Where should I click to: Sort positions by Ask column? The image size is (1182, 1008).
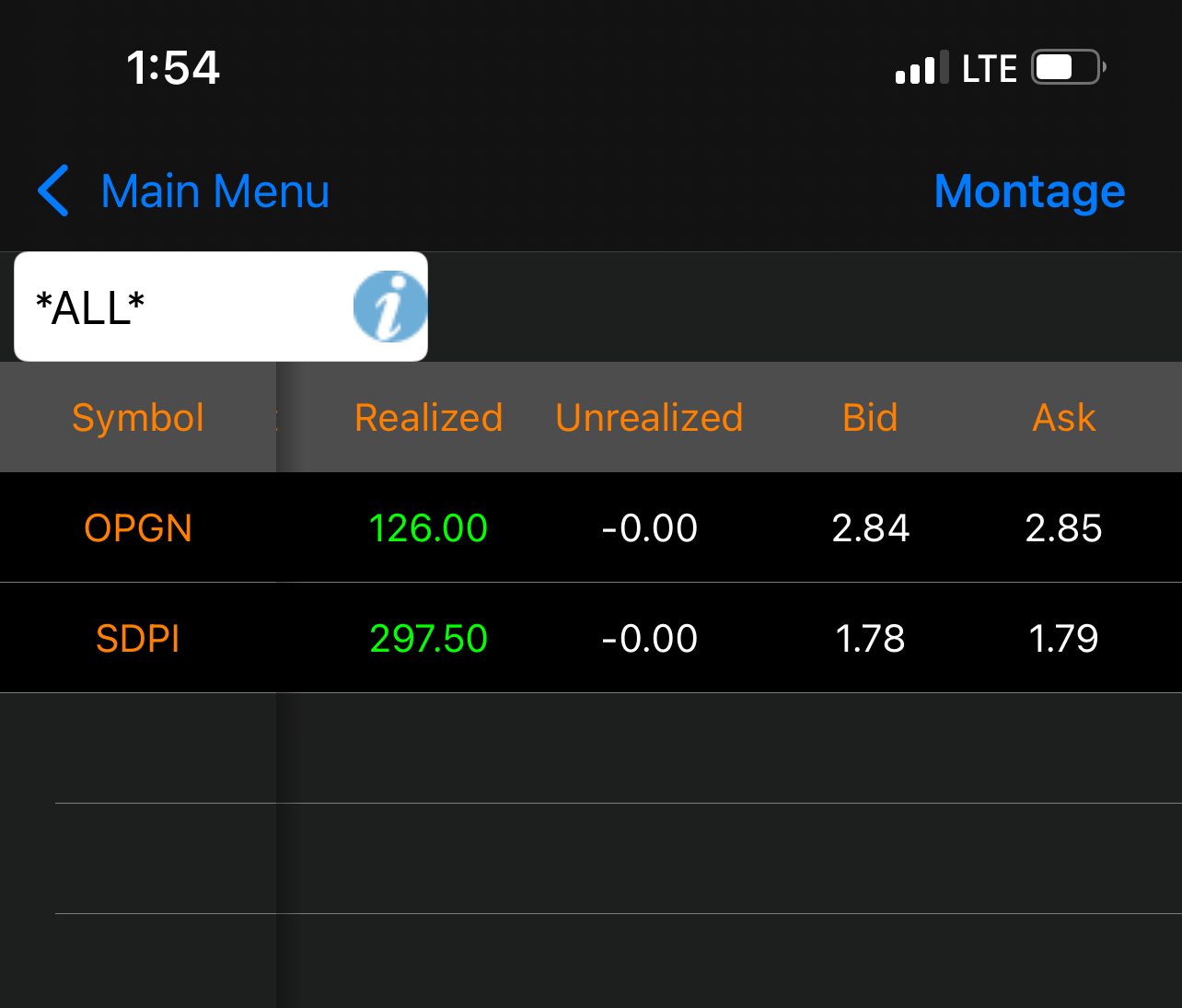pyautogui.click(x=1063, y=418)
